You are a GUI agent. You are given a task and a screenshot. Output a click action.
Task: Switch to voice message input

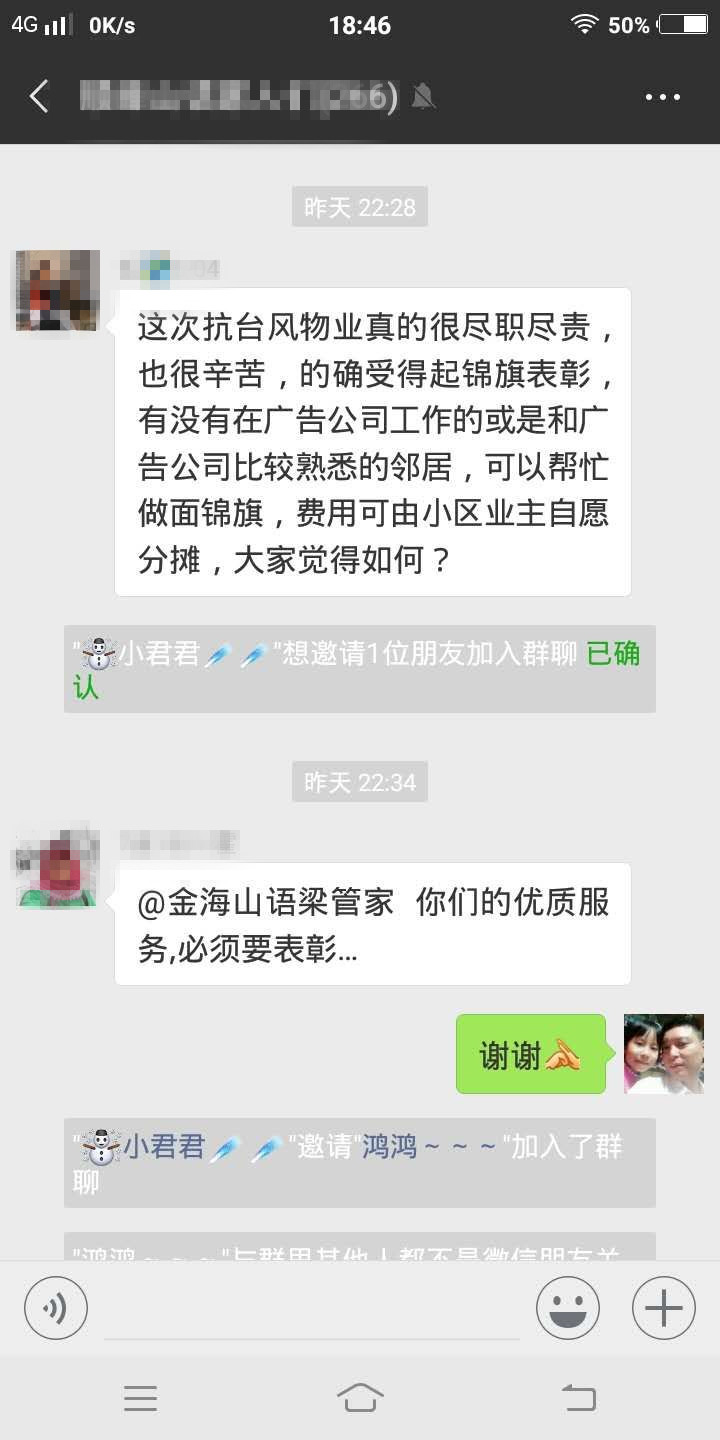(x=56, y=1308)
